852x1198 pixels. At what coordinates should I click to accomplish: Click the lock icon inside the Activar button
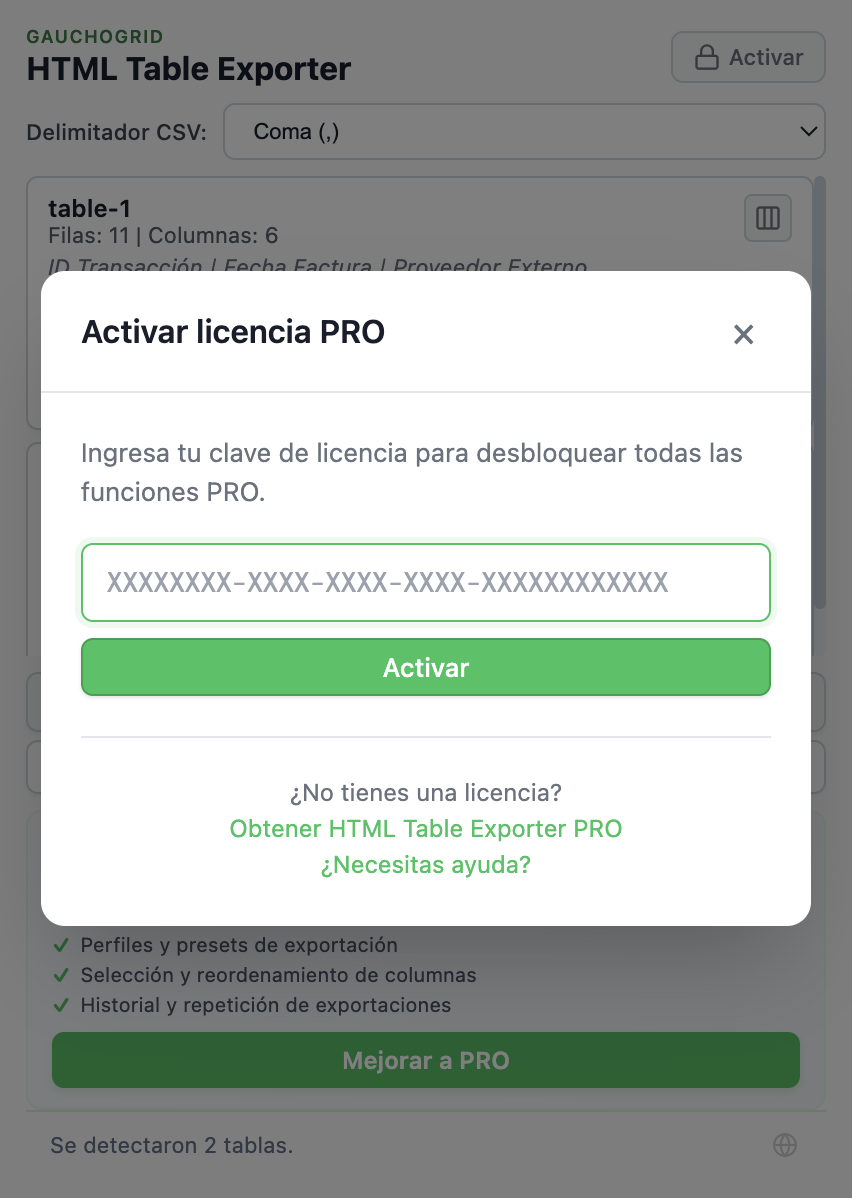click(707, 57)
